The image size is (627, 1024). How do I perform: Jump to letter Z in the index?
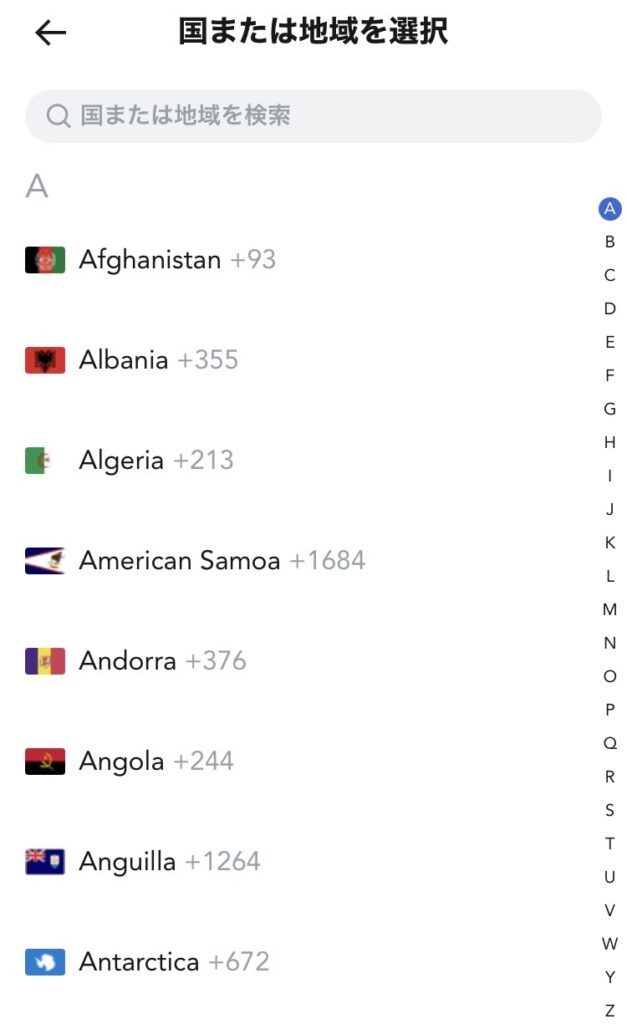pos(610,1010)
